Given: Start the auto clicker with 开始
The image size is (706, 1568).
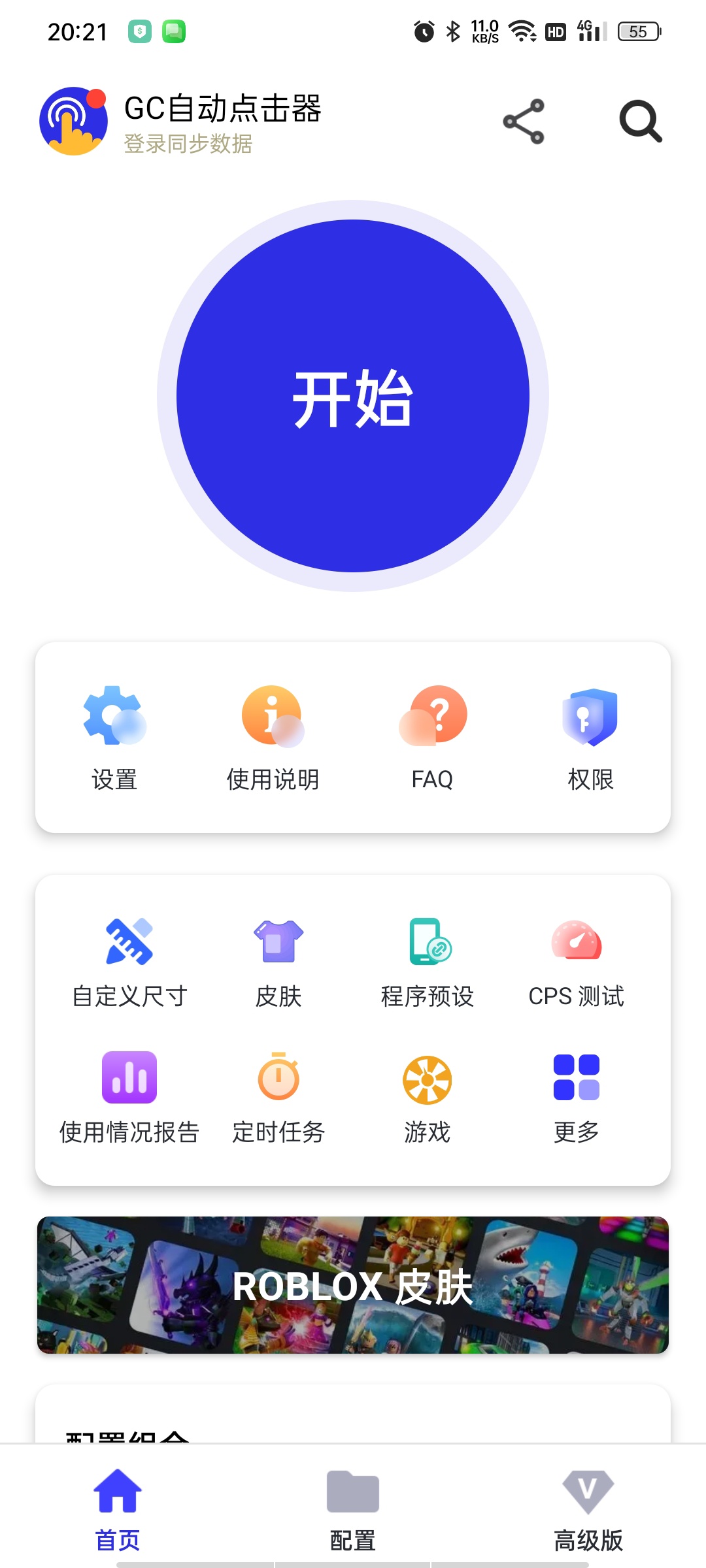Looking at the screenshot, I should click(x=353, y=396).
